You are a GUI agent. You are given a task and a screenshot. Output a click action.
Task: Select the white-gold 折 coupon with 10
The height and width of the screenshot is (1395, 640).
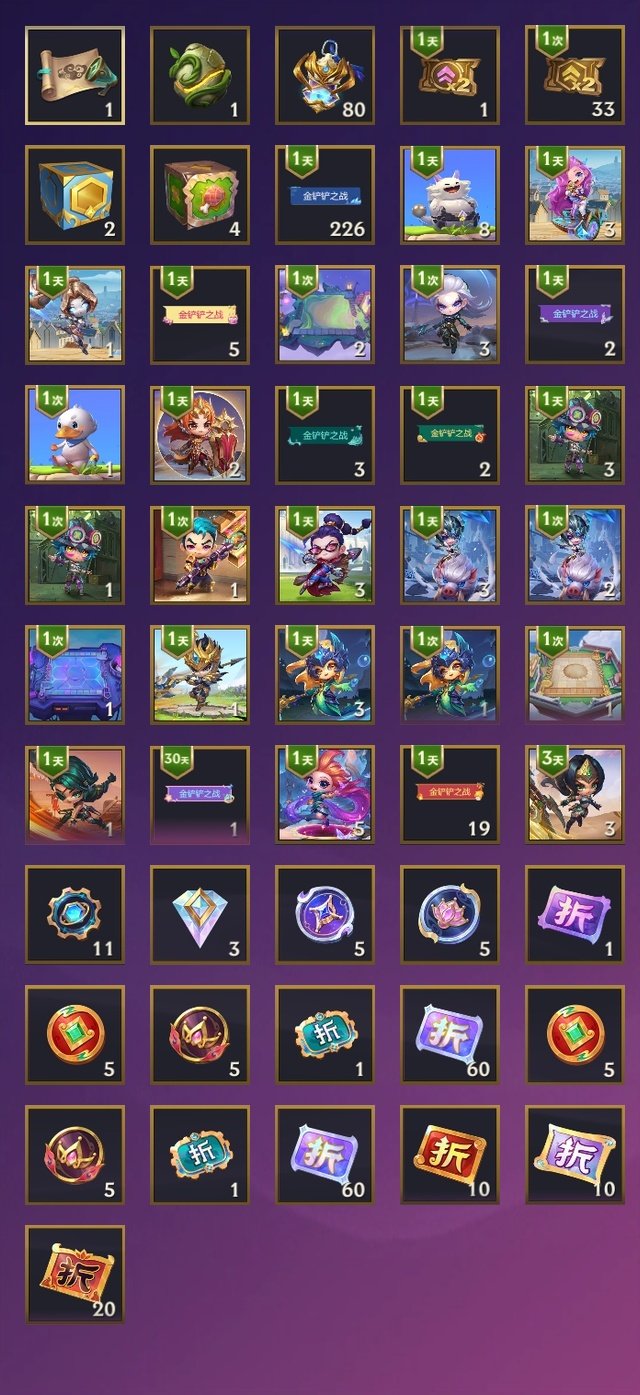575,1156
